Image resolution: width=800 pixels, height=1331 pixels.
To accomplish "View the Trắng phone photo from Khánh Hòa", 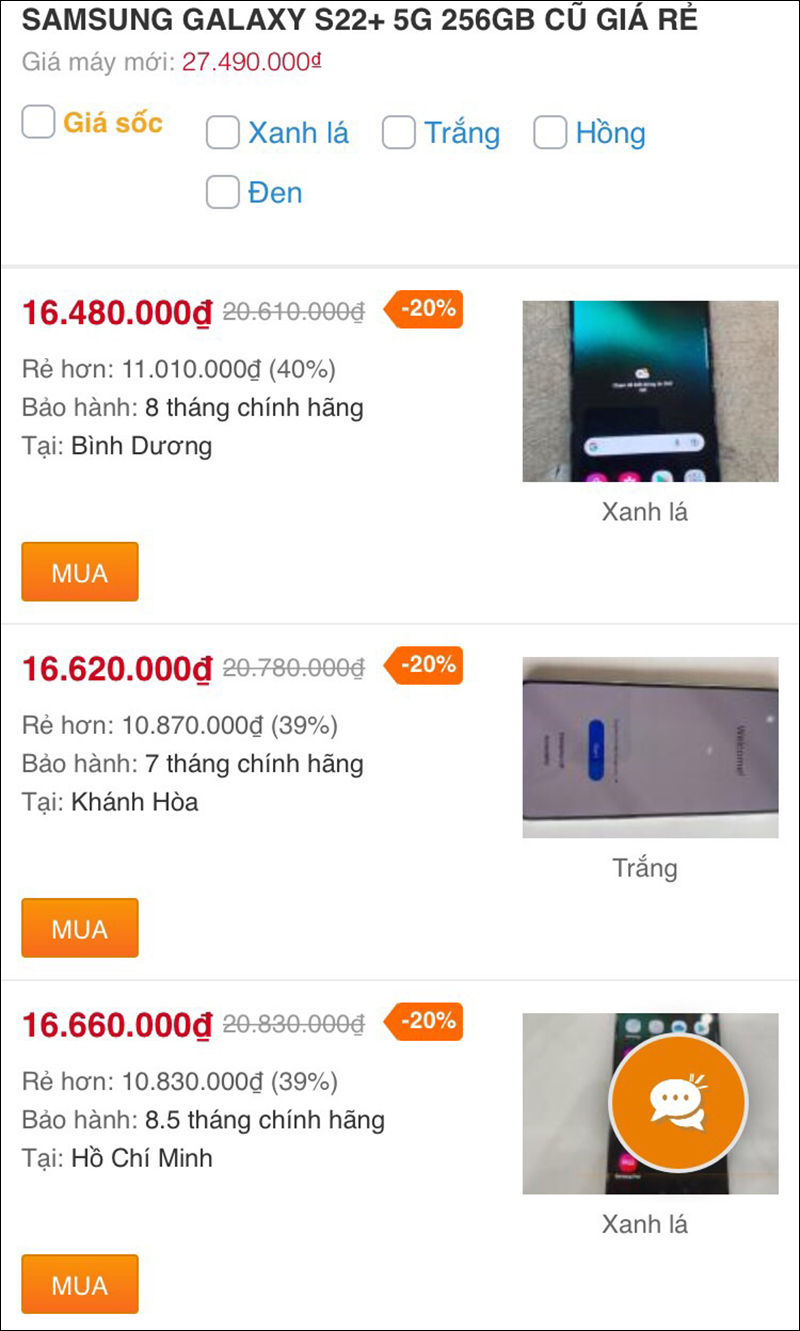I will (650, 747).
